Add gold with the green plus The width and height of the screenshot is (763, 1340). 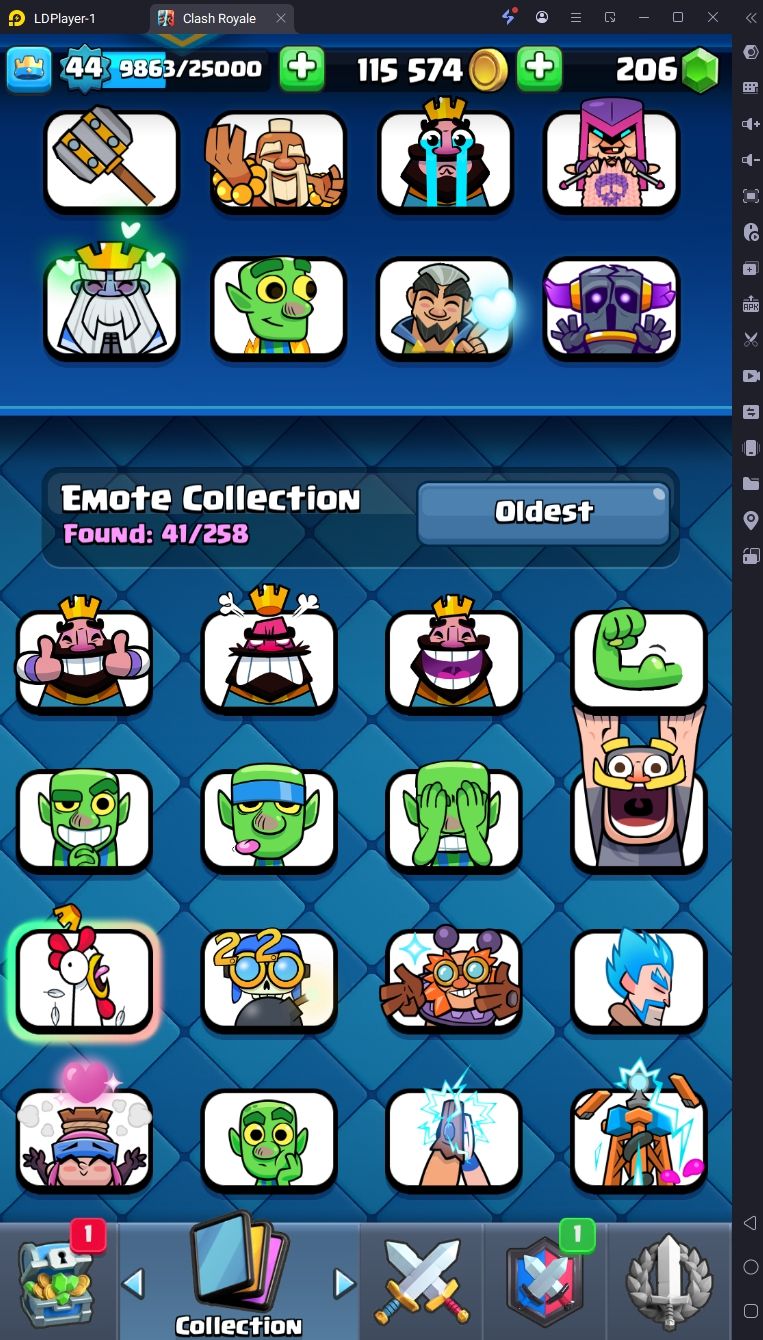(539, 68)
